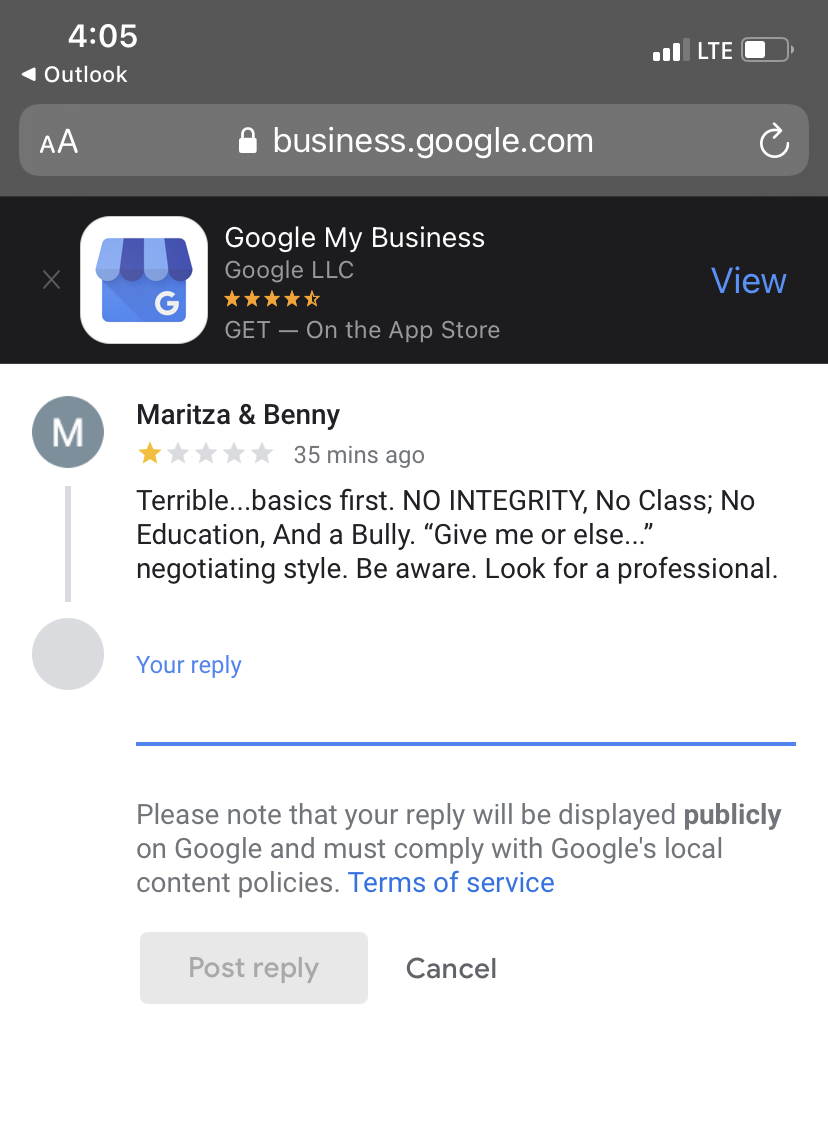Tap the Post reply button
Viewport: 828px width, 1139px height.
point(254,968)
